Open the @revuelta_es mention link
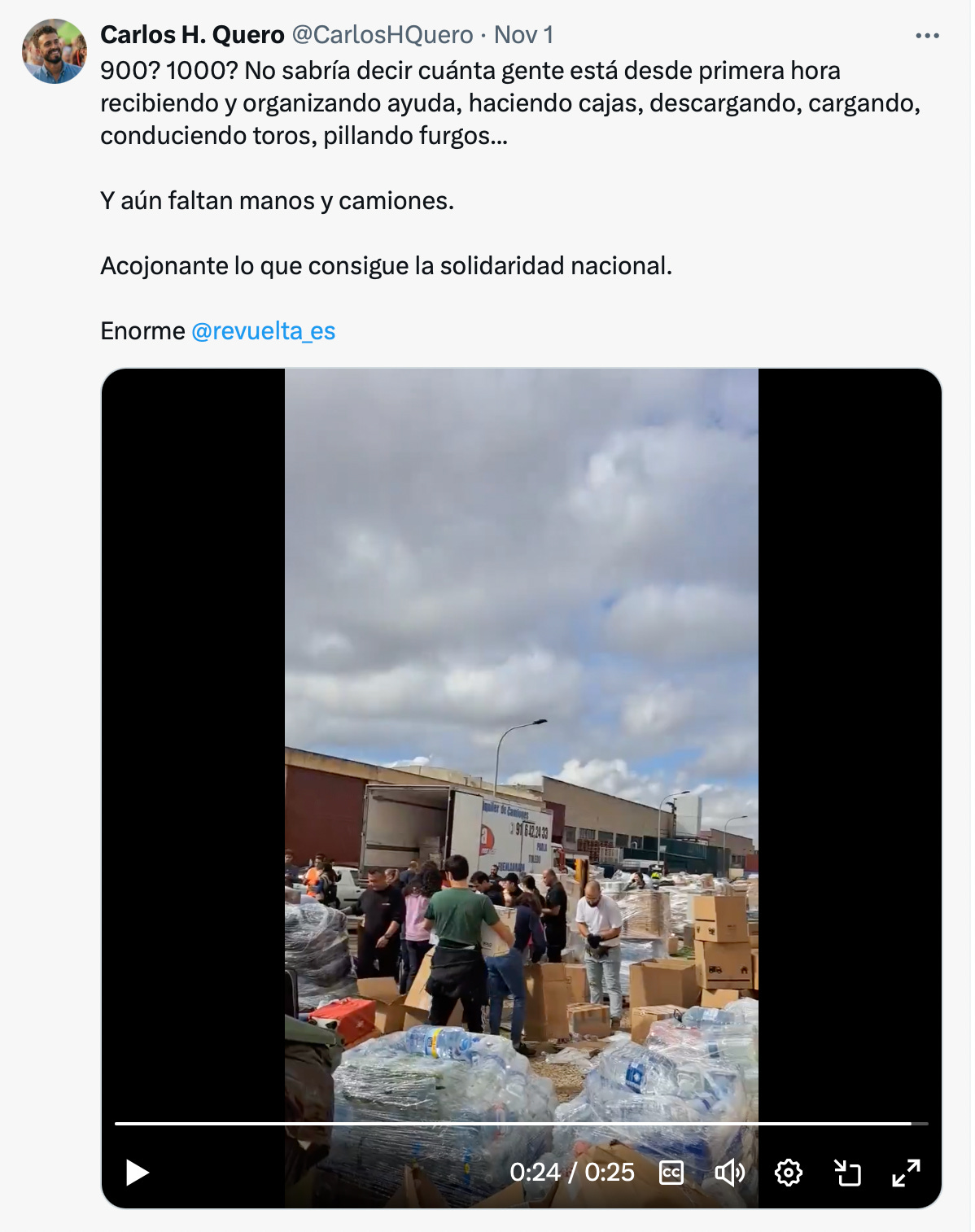 coord(263,331)
